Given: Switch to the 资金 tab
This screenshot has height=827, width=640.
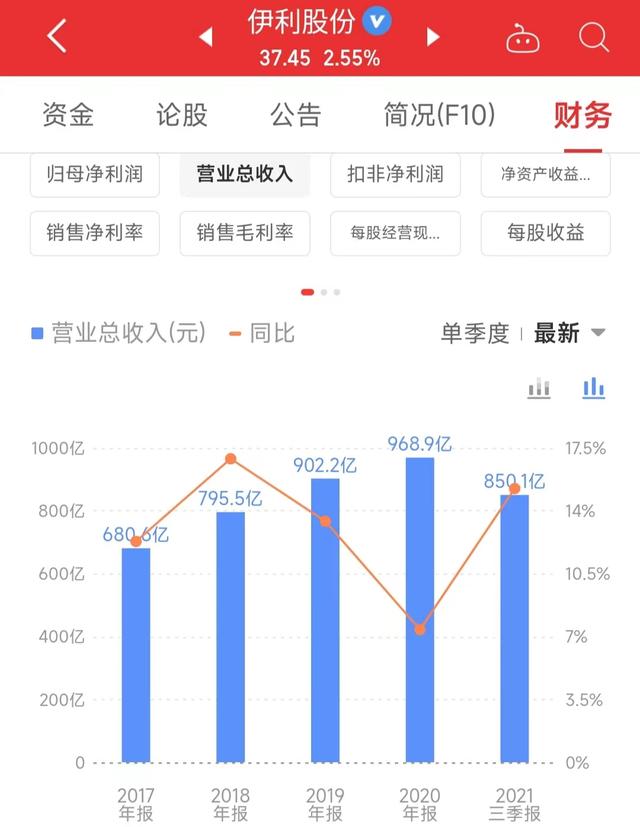Looking at the screenshot, I should tap(68, 115).
